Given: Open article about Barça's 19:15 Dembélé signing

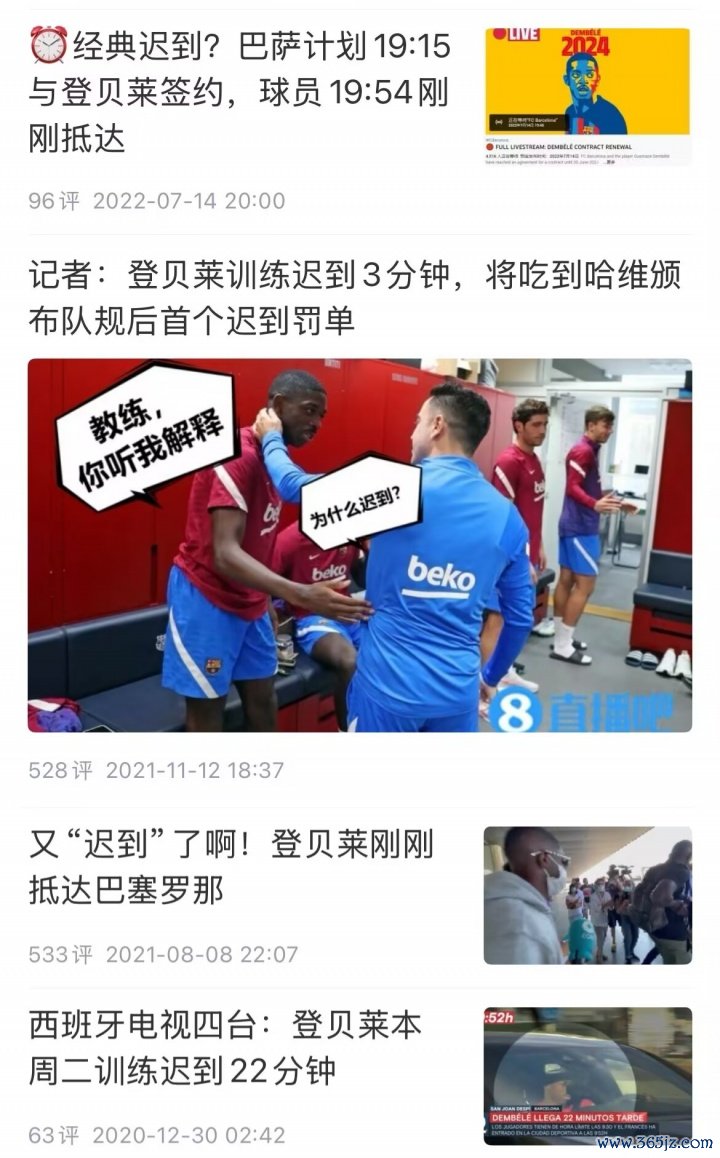Looking at the screenshot, I should pos(240,92).
